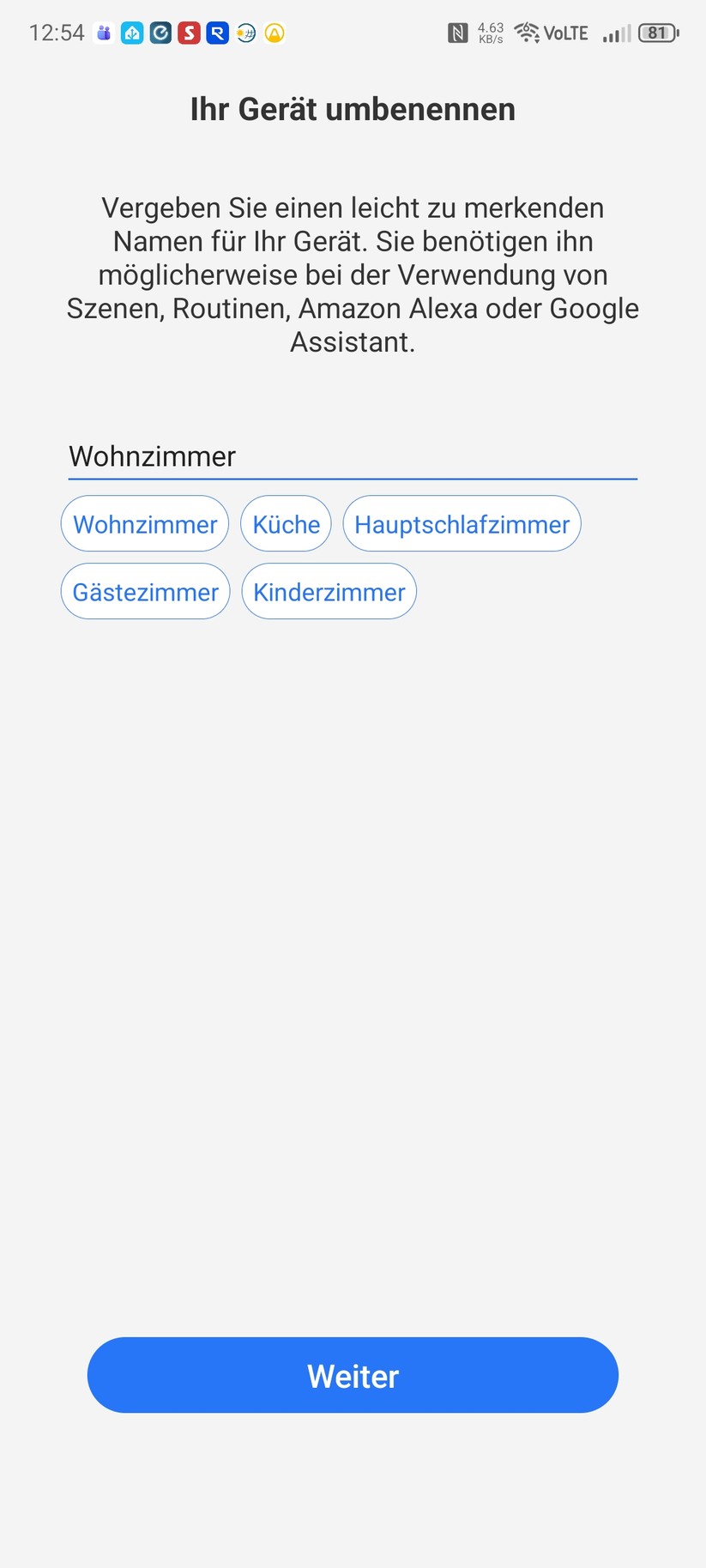706x1568 pixels.
Task: Choose Gästezimmer as device name
Action: click(x=144, y=591)
